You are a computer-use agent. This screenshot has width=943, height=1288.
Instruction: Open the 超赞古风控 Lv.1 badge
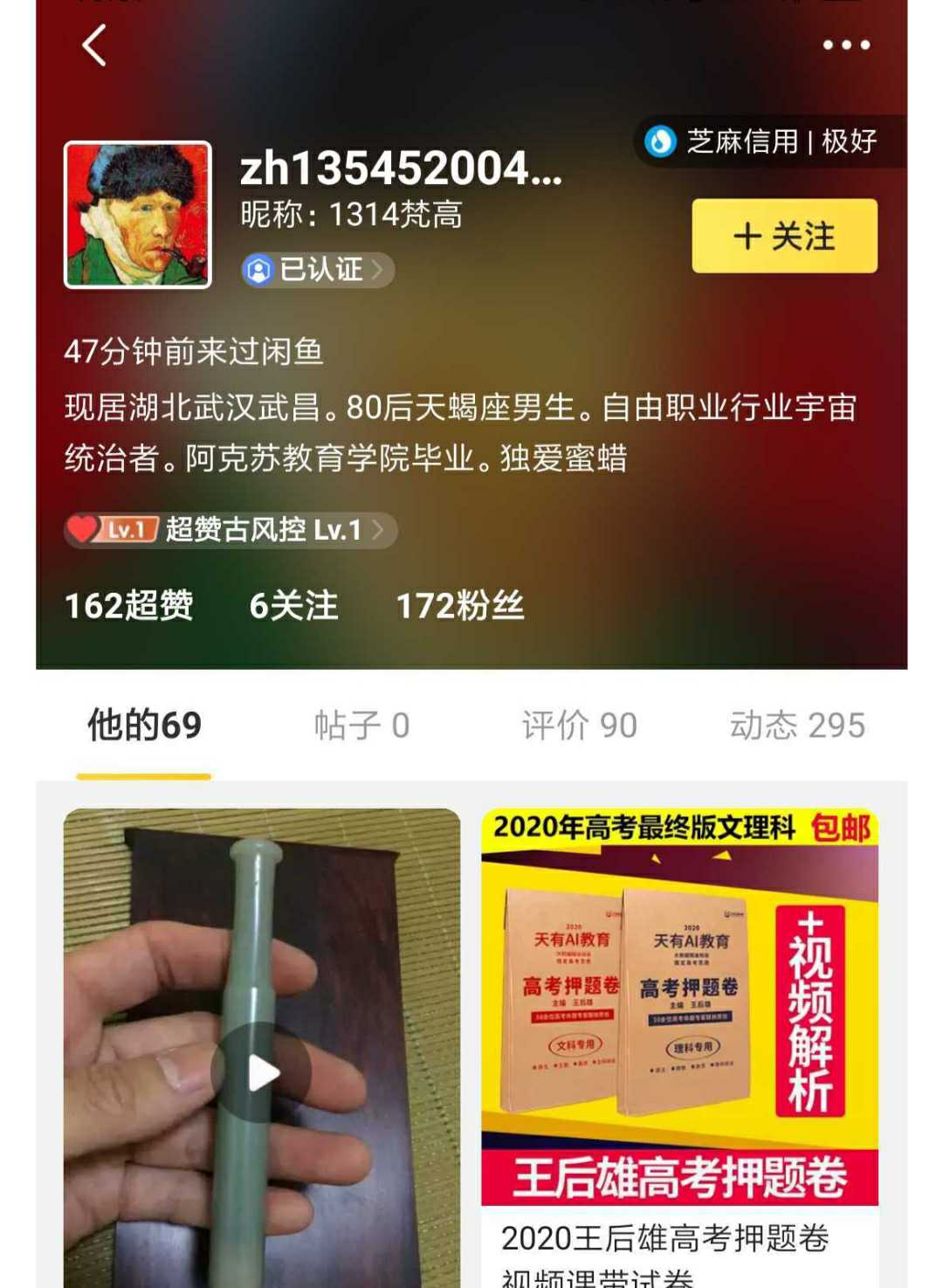tap(231, 530)
